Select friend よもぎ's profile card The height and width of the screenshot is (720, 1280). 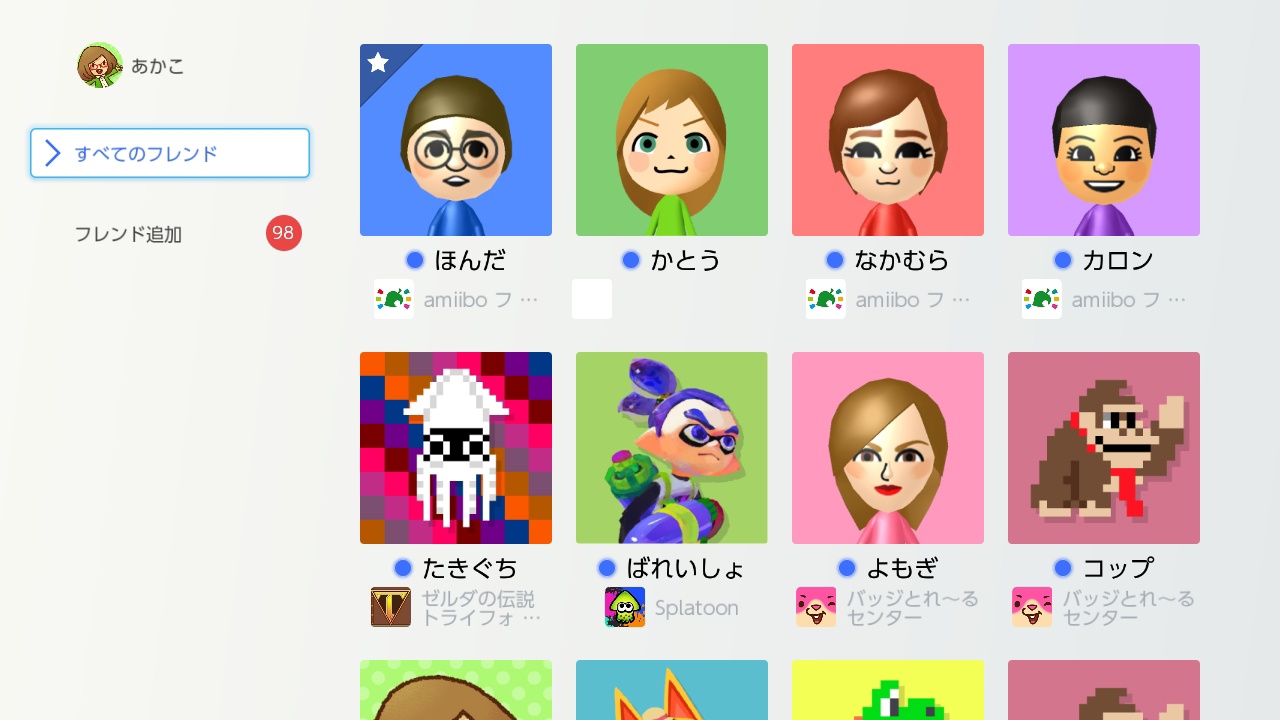point(888,448)
